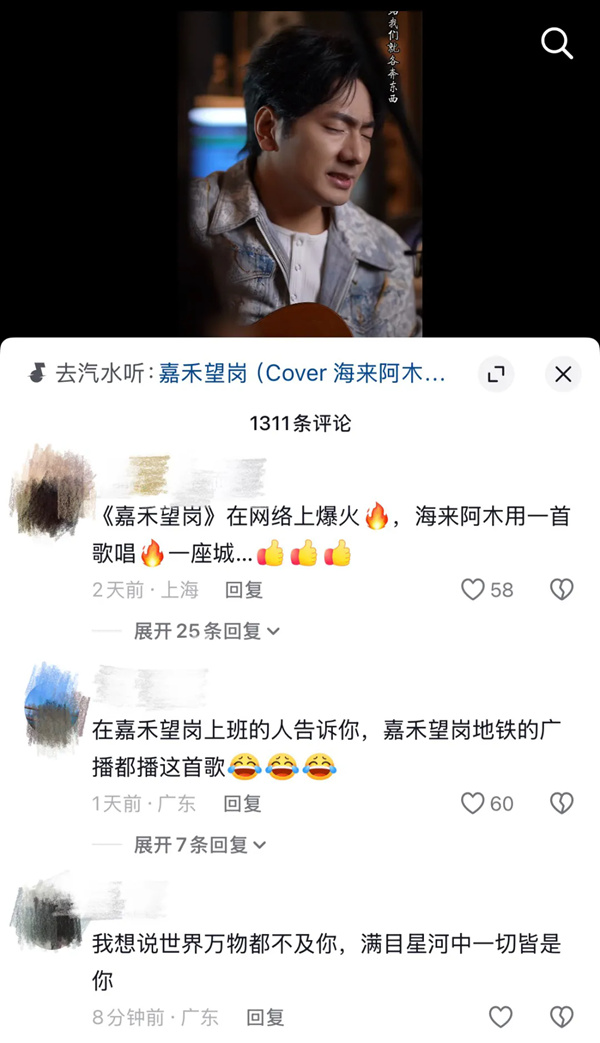
Task: Reply to the comment from 上海
Action: pos(243,590)
